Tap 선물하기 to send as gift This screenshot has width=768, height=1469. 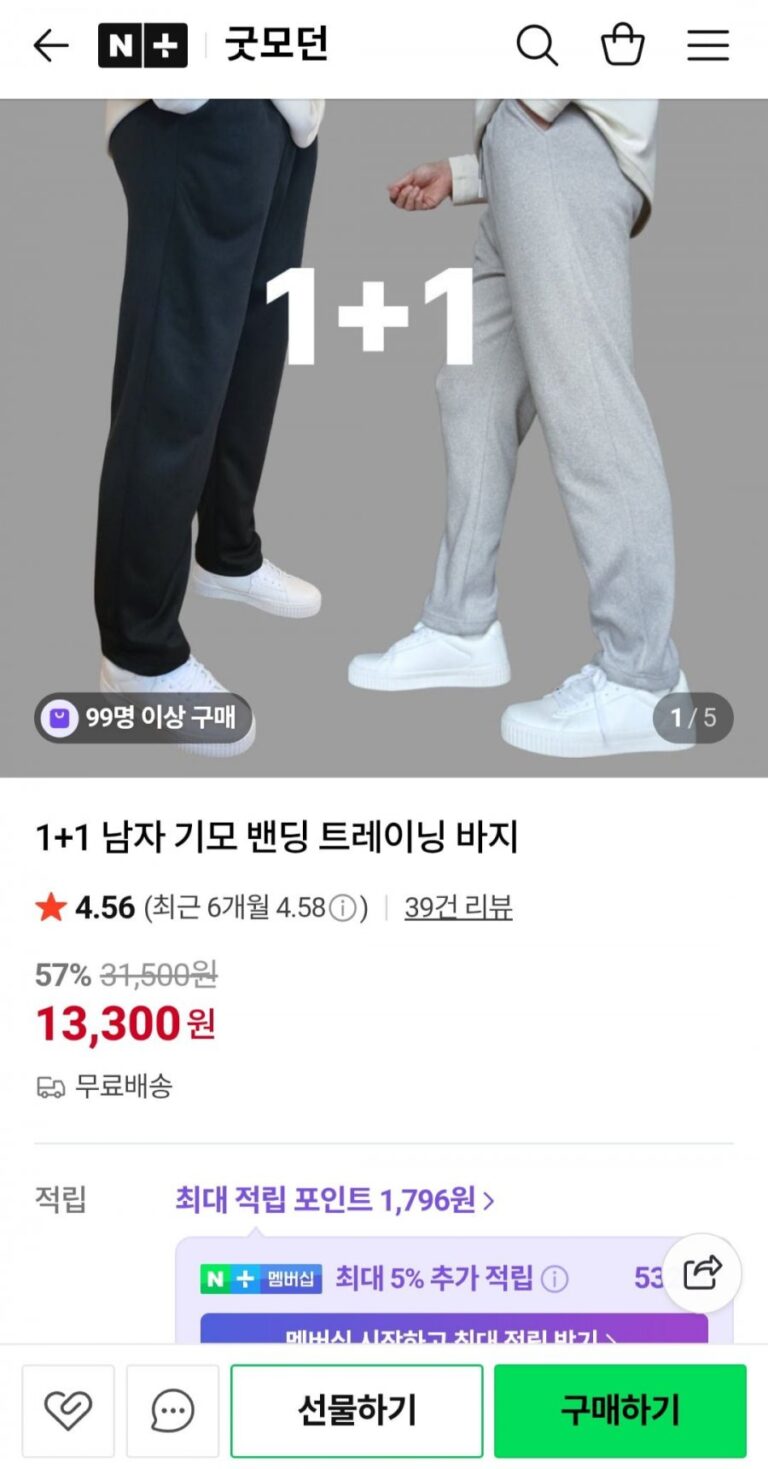tap(357, 1411)
